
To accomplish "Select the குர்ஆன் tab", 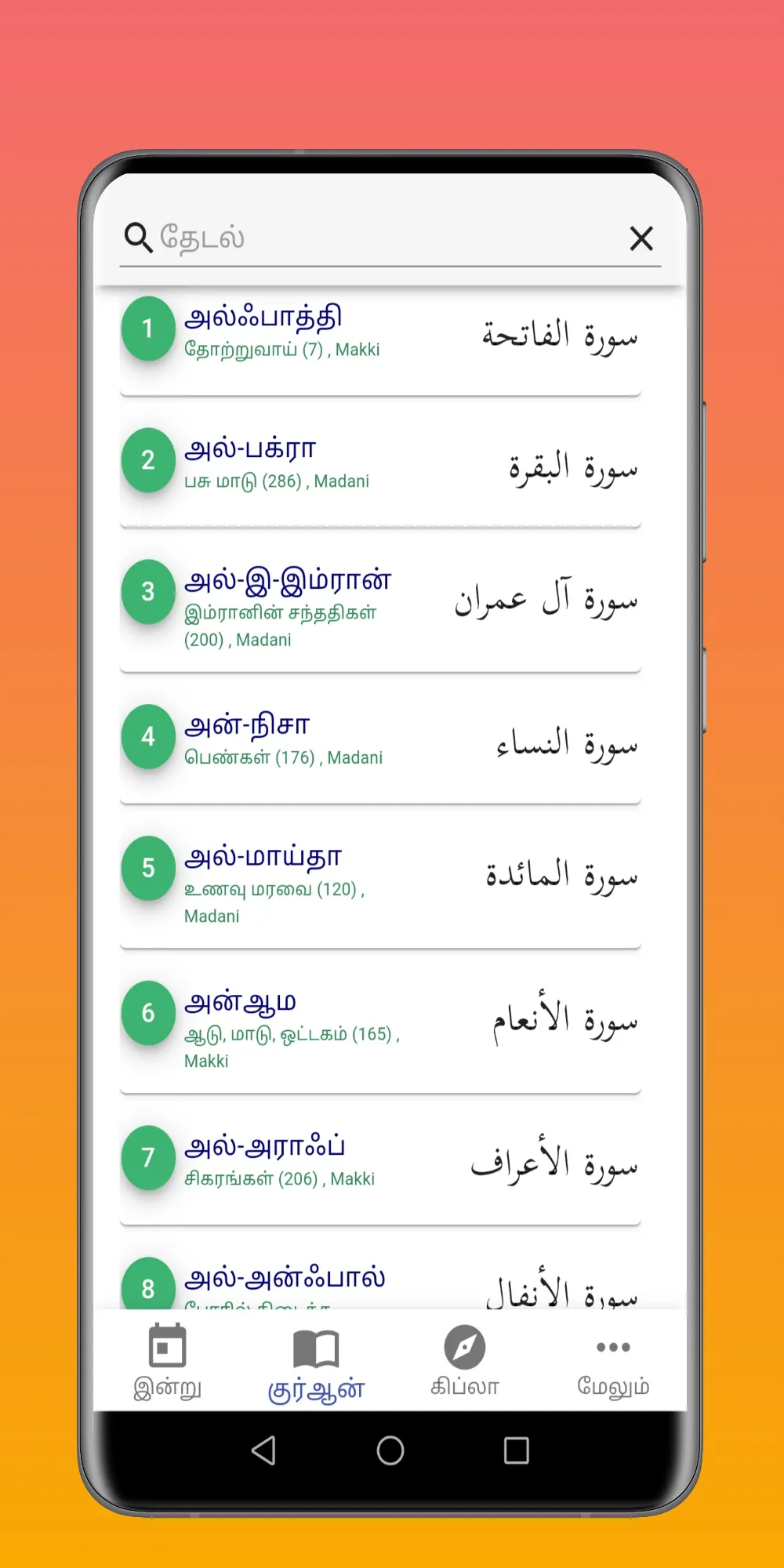I will coord(316,1364).
